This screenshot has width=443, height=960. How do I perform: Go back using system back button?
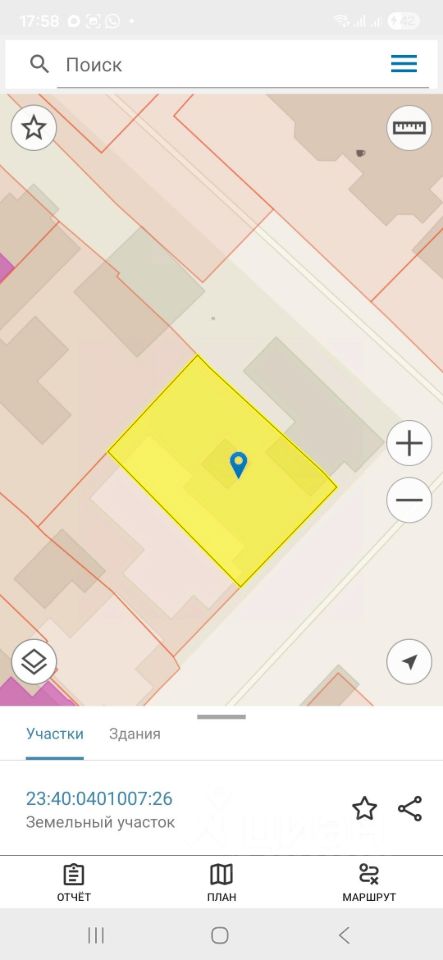tap(344, 935)
